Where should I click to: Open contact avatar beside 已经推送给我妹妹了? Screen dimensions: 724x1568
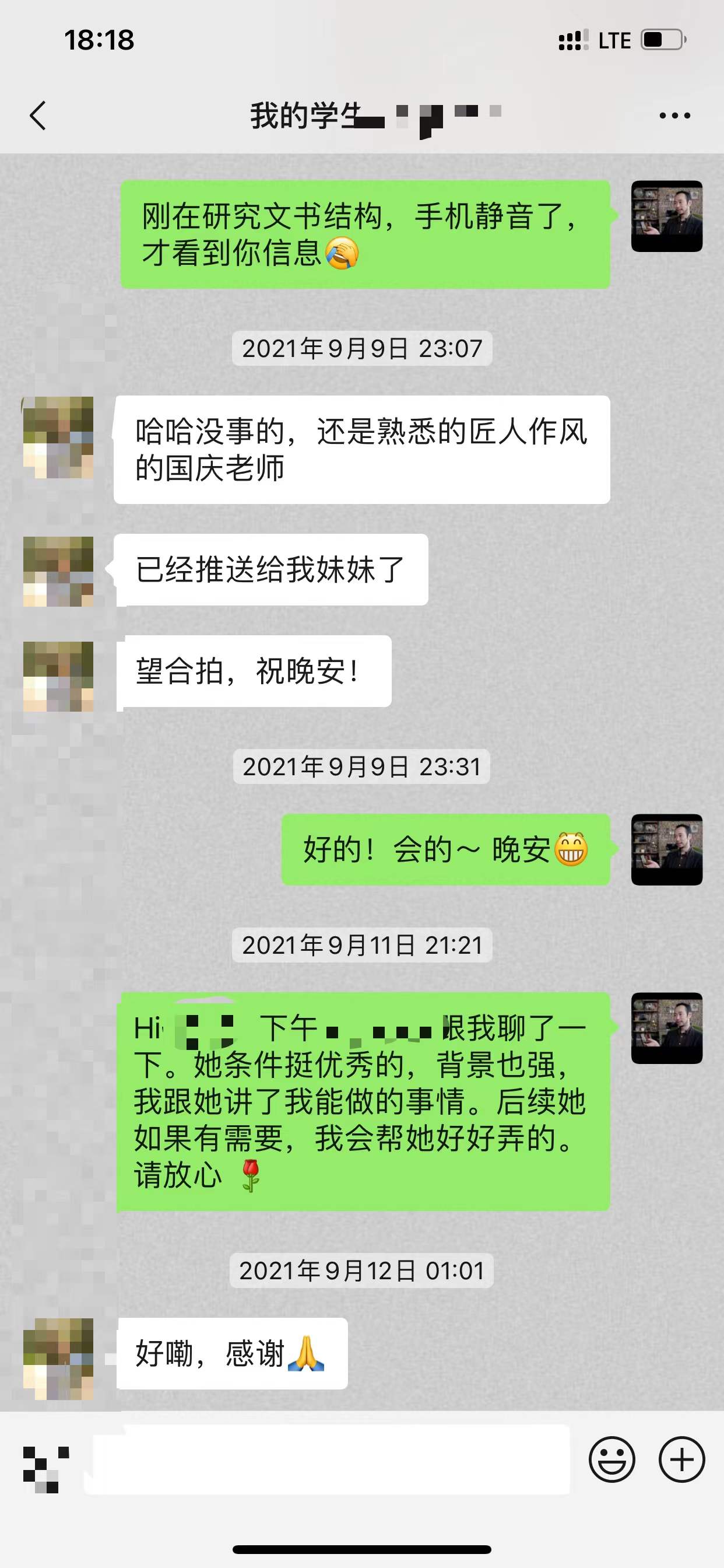[58, 572]
